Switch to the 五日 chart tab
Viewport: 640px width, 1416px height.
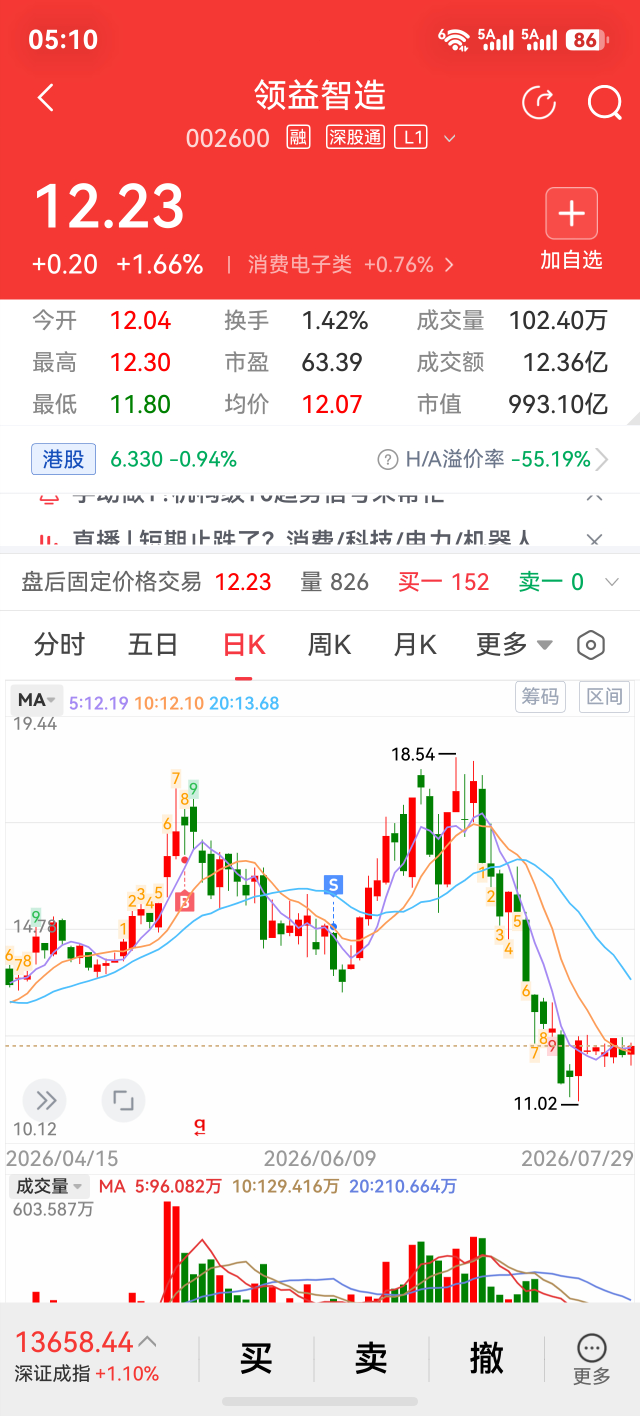click(x=153, y=645)
